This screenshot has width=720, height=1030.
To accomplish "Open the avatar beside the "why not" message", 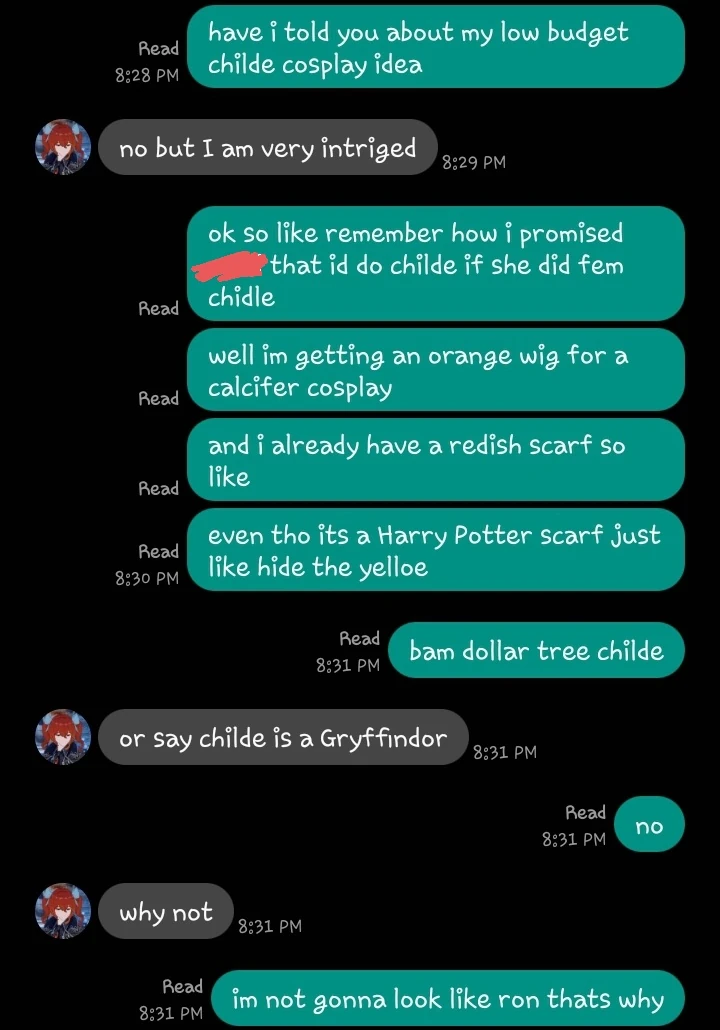I will (x=62, y=911).
